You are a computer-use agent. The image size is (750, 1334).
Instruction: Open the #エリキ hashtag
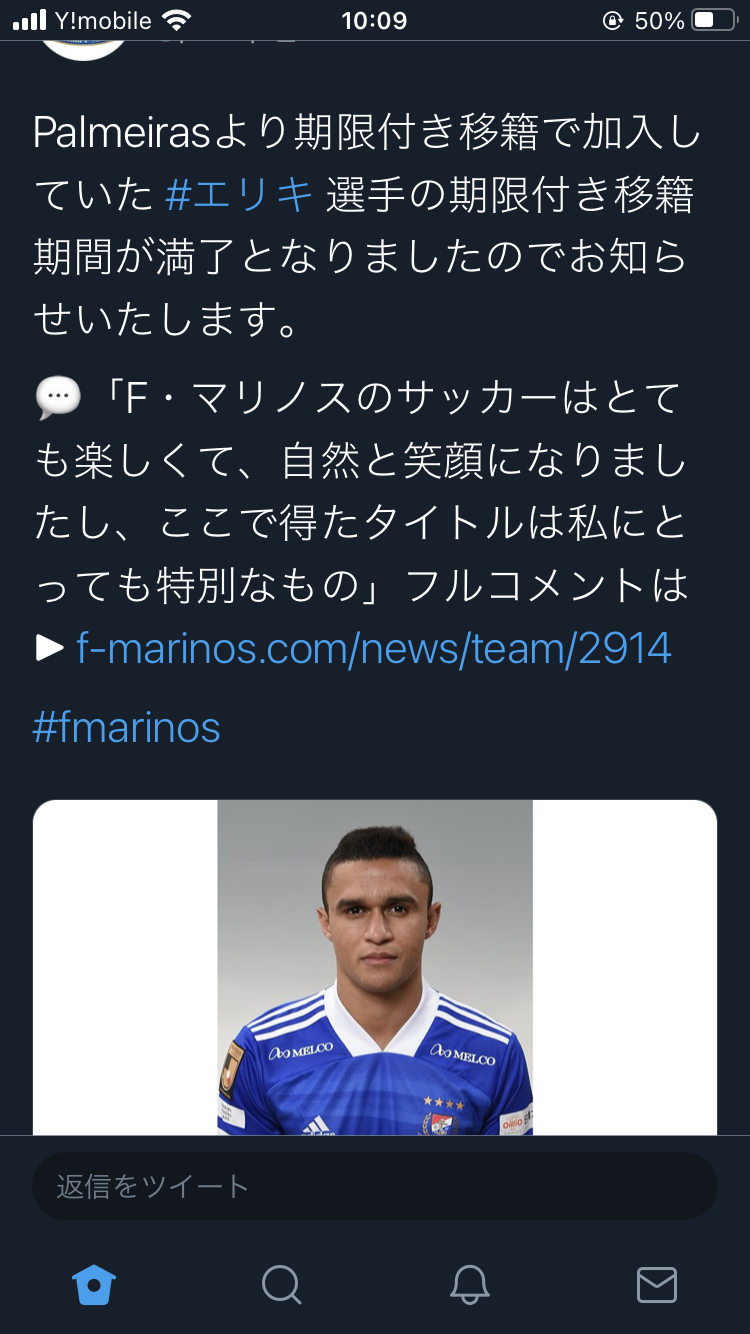click(x=240, y=194)
